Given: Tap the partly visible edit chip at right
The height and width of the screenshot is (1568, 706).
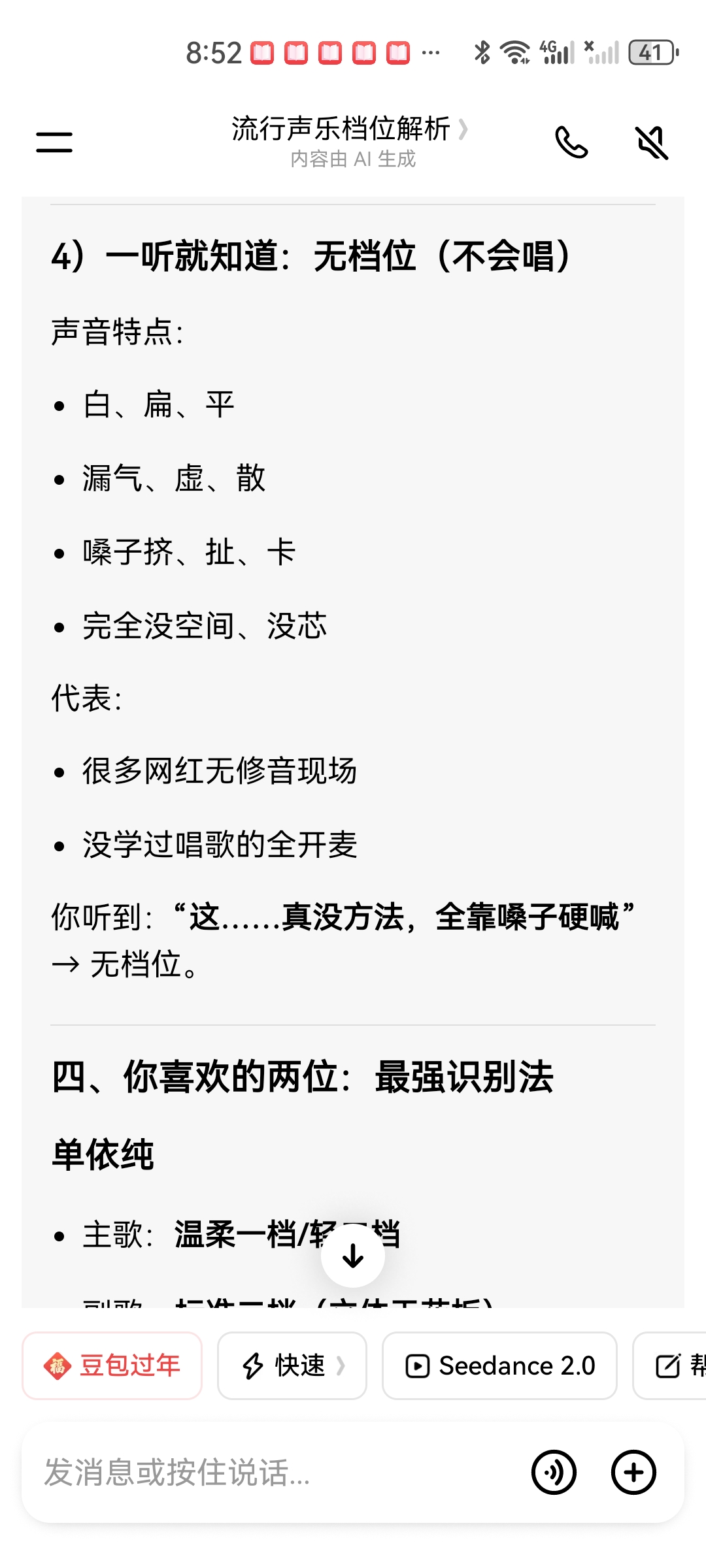Looking at the screenshot, I should (x=670, y=1365).
